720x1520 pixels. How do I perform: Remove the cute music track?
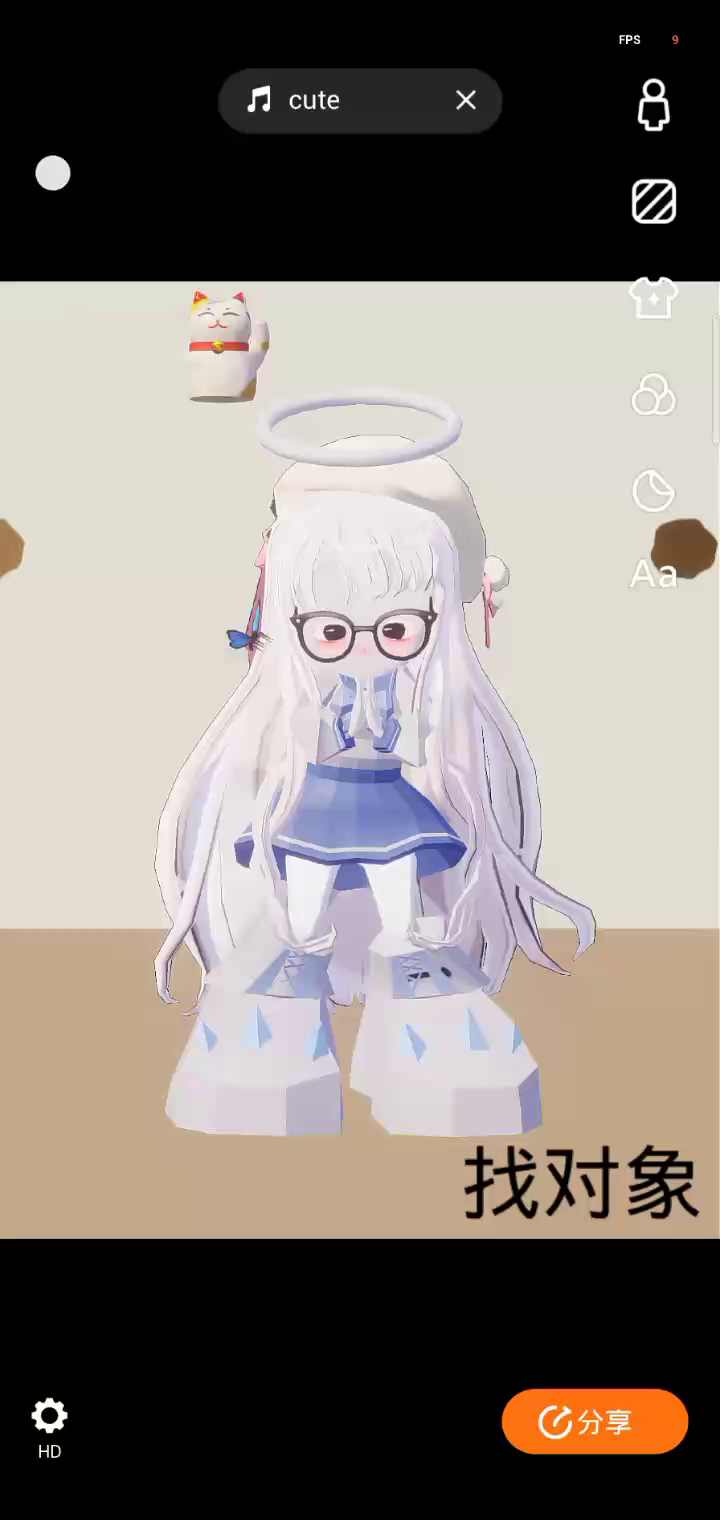coord(466,100)
